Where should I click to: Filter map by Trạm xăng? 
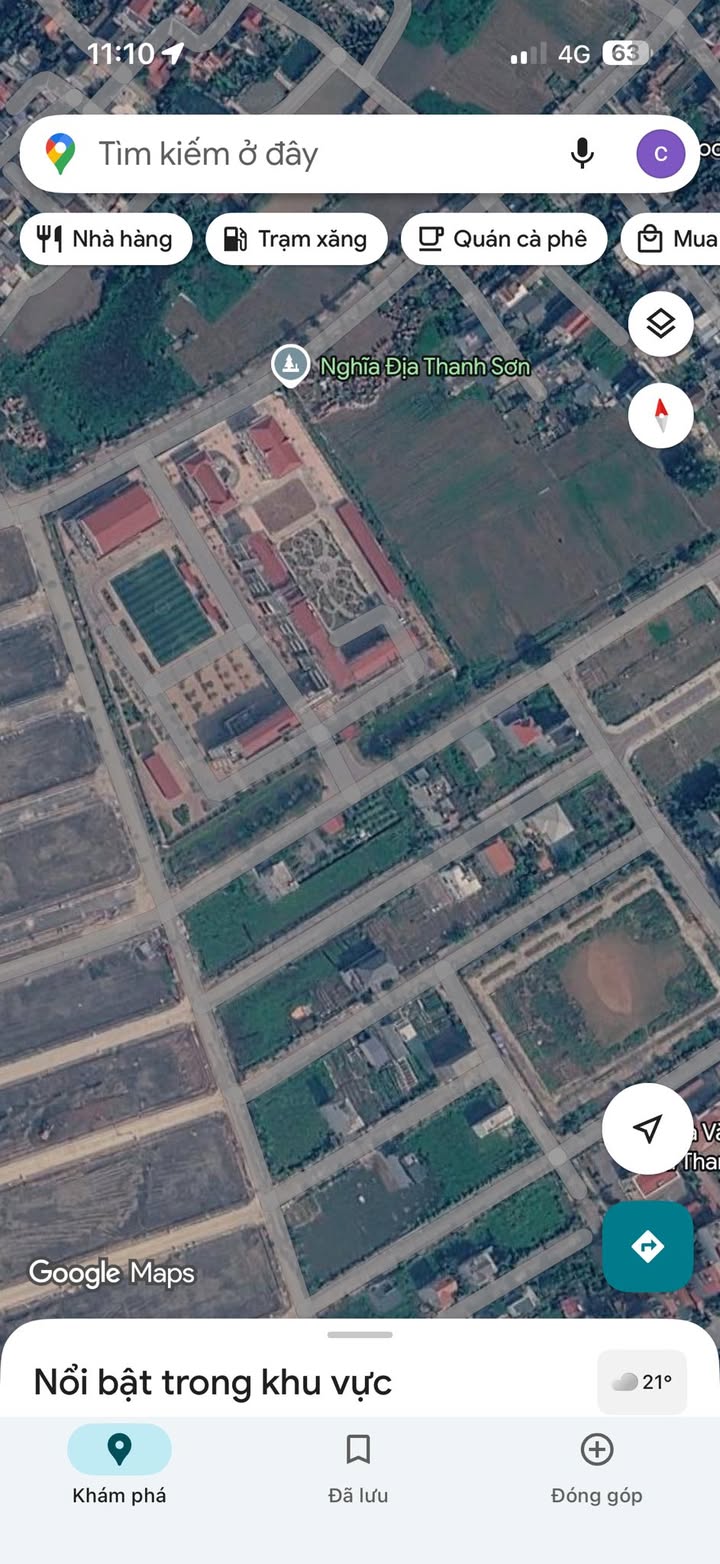(x=296, y=239)
